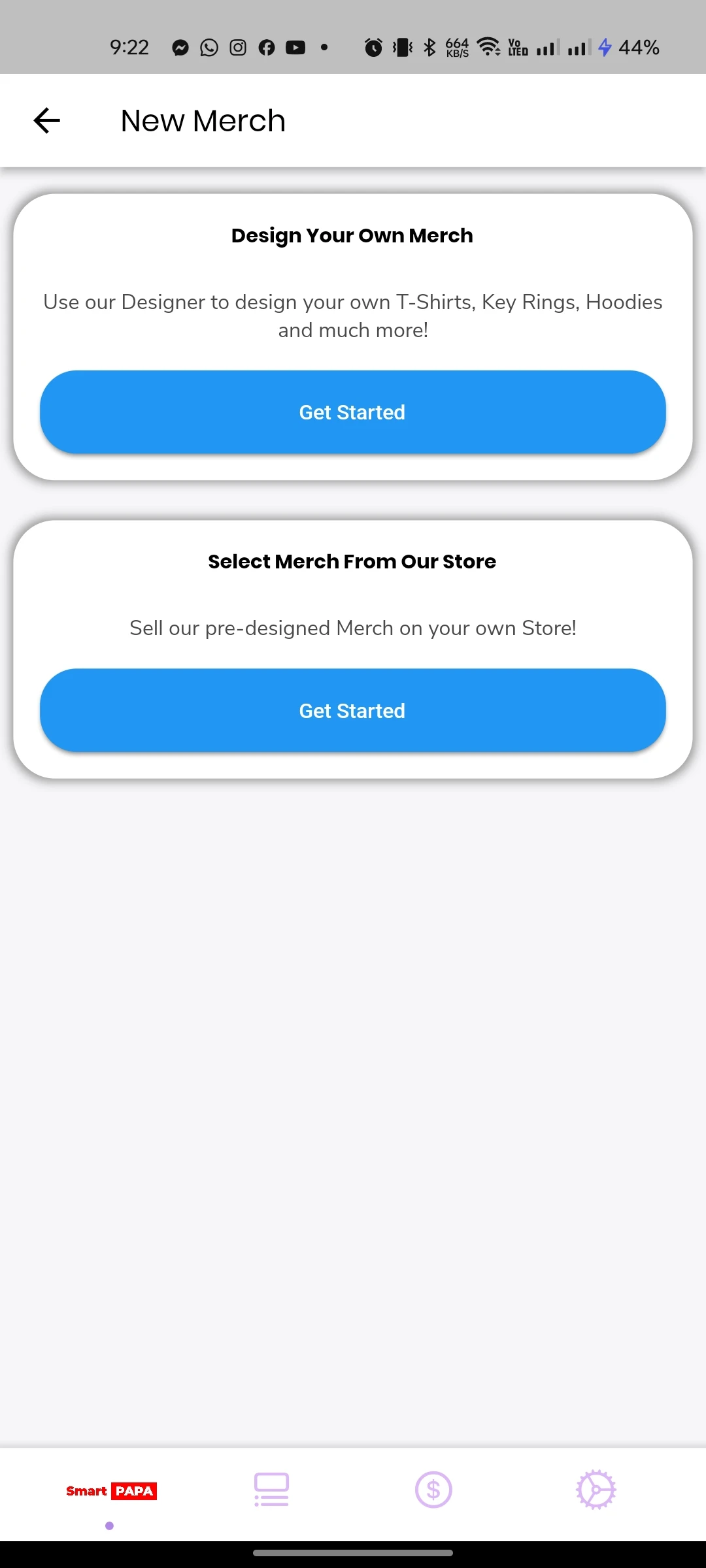Get Started selecting merch from the store
The image size is (706, 1568).
tap(352, 710)
